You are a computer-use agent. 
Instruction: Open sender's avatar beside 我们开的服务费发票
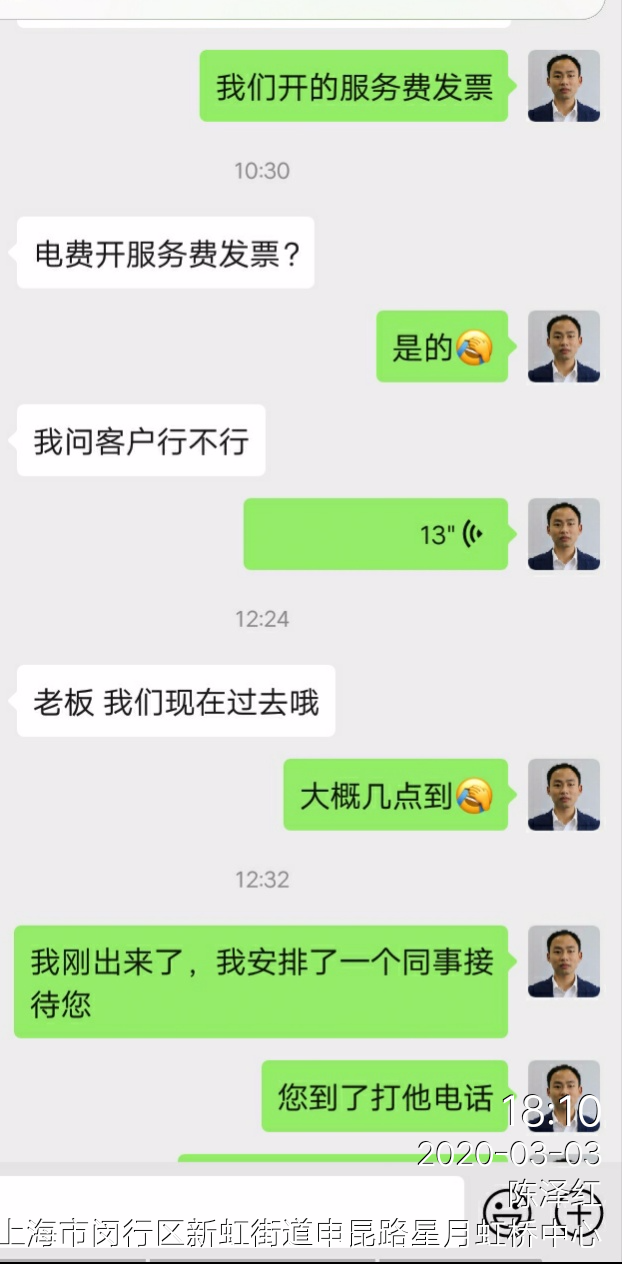tap(564, 87)
